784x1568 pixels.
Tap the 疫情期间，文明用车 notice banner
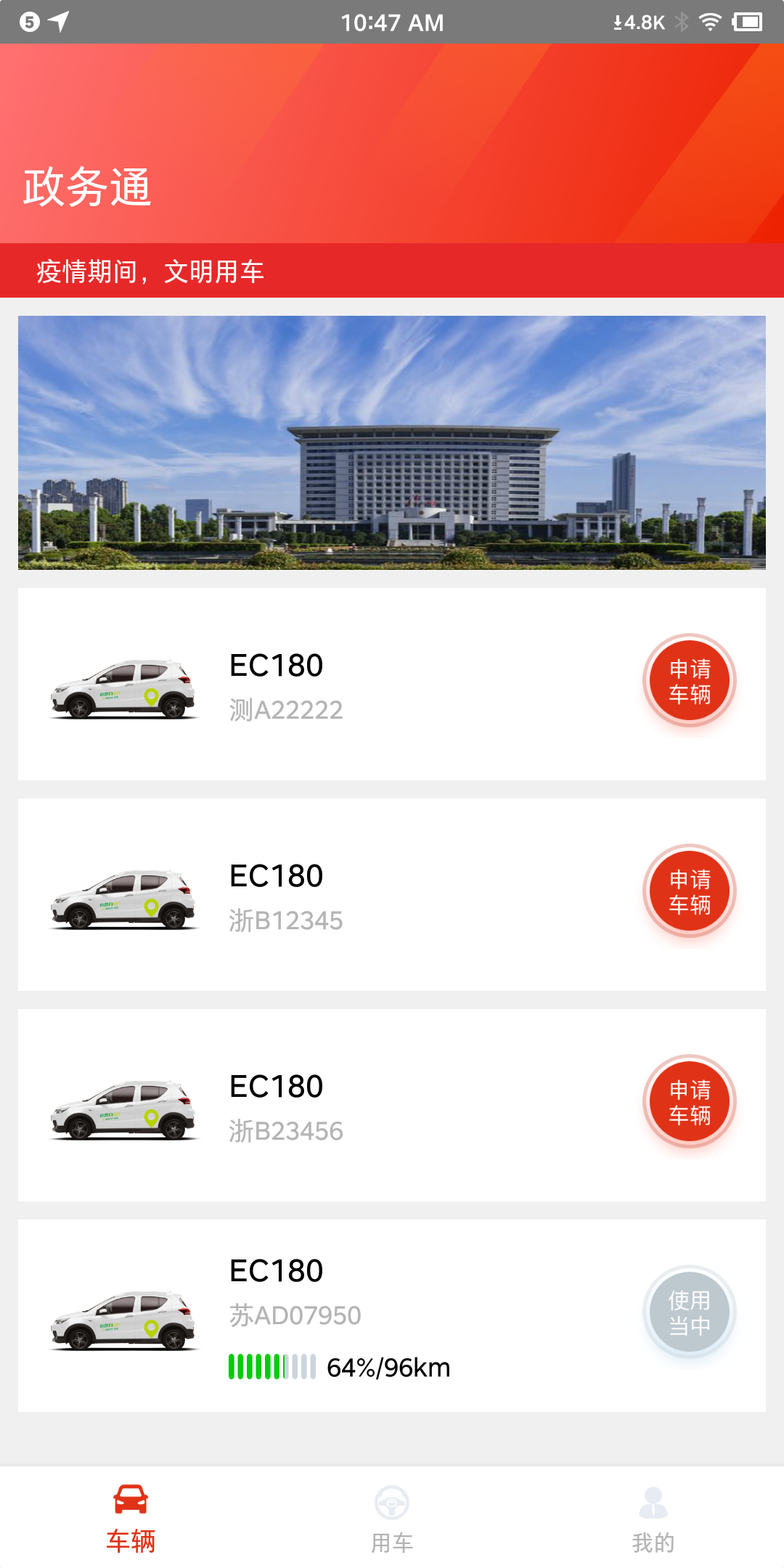pos(392,272)
